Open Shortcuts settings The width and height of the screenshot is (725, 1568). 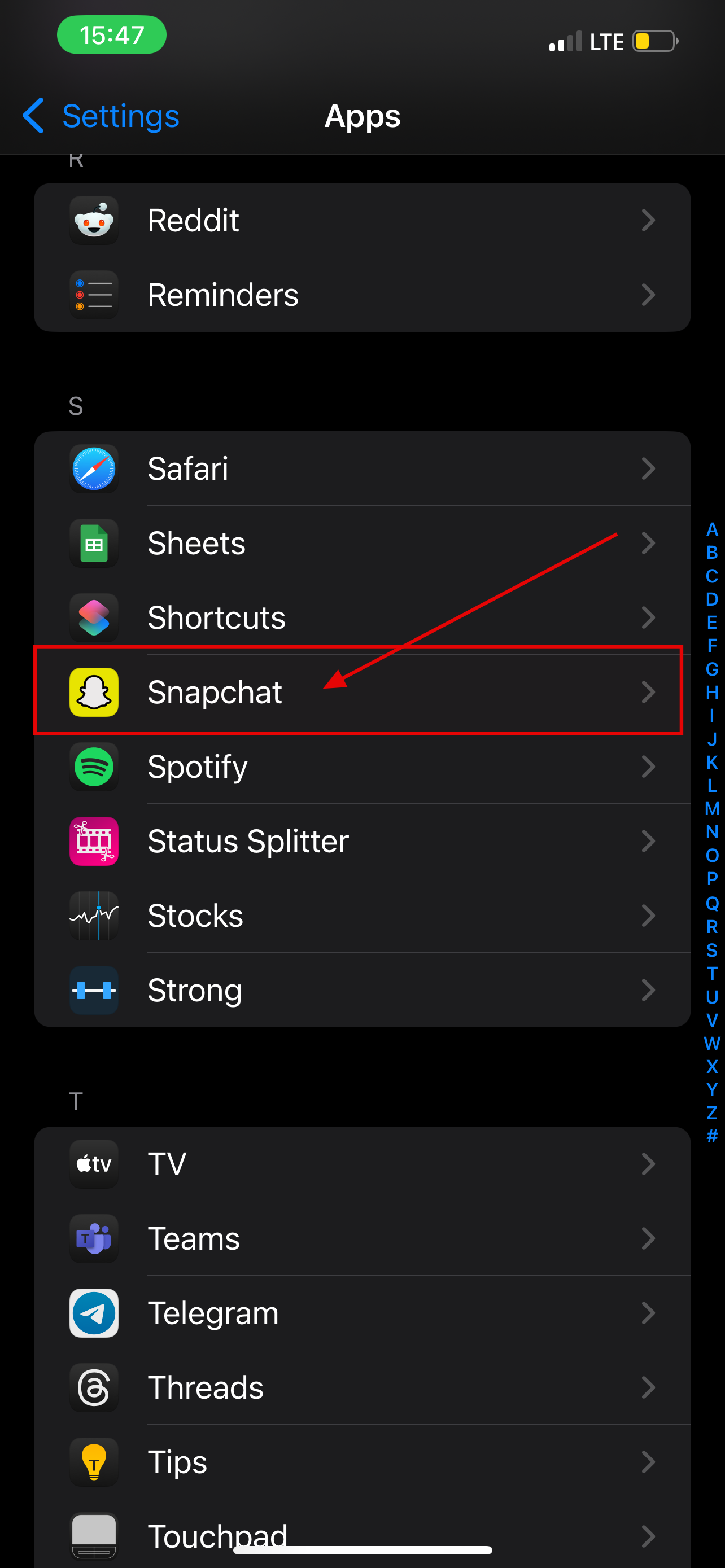[361, 617]
